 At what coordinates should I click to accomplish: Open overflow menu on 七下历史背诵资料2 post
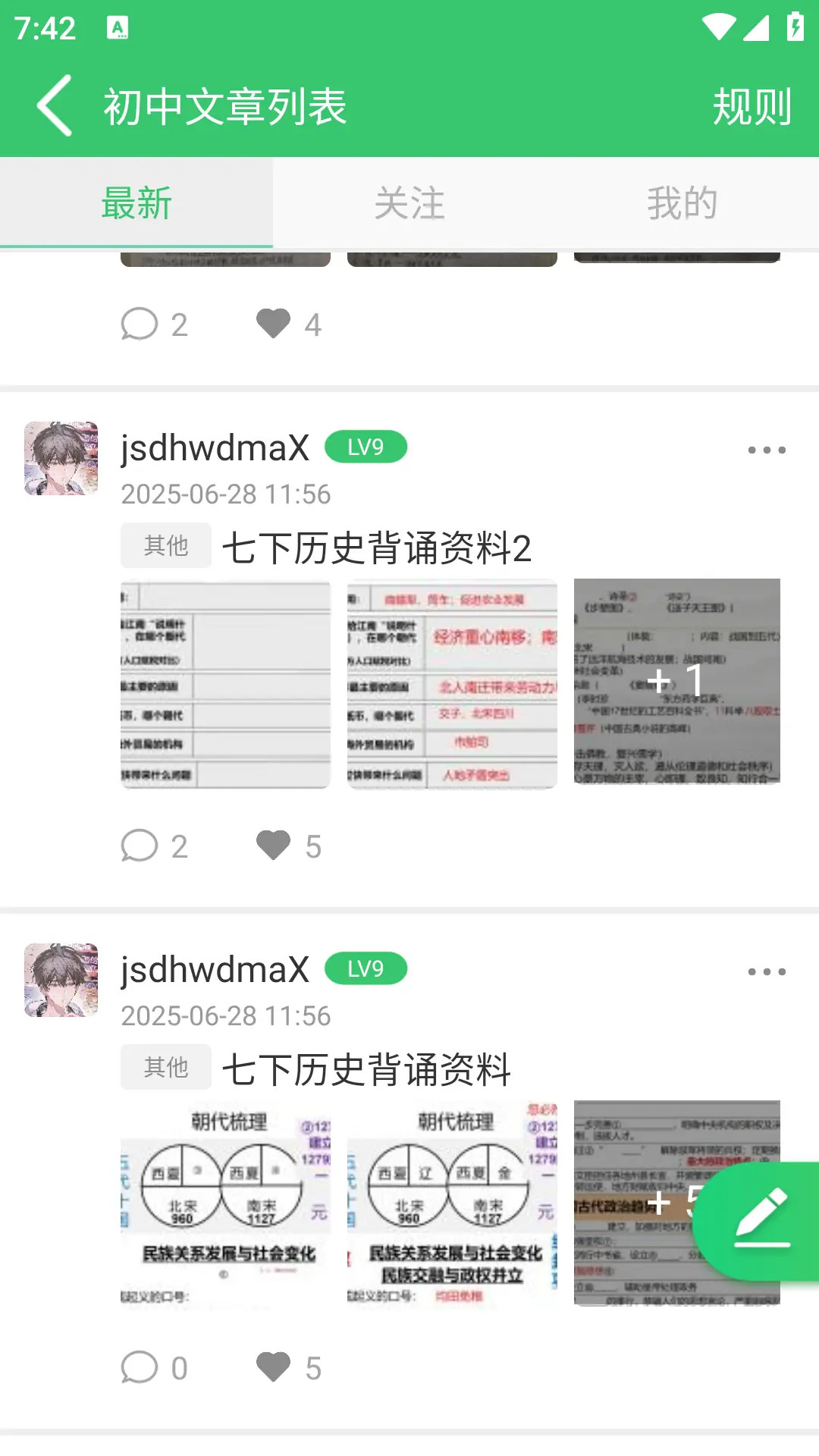click(x=766, y=450)
